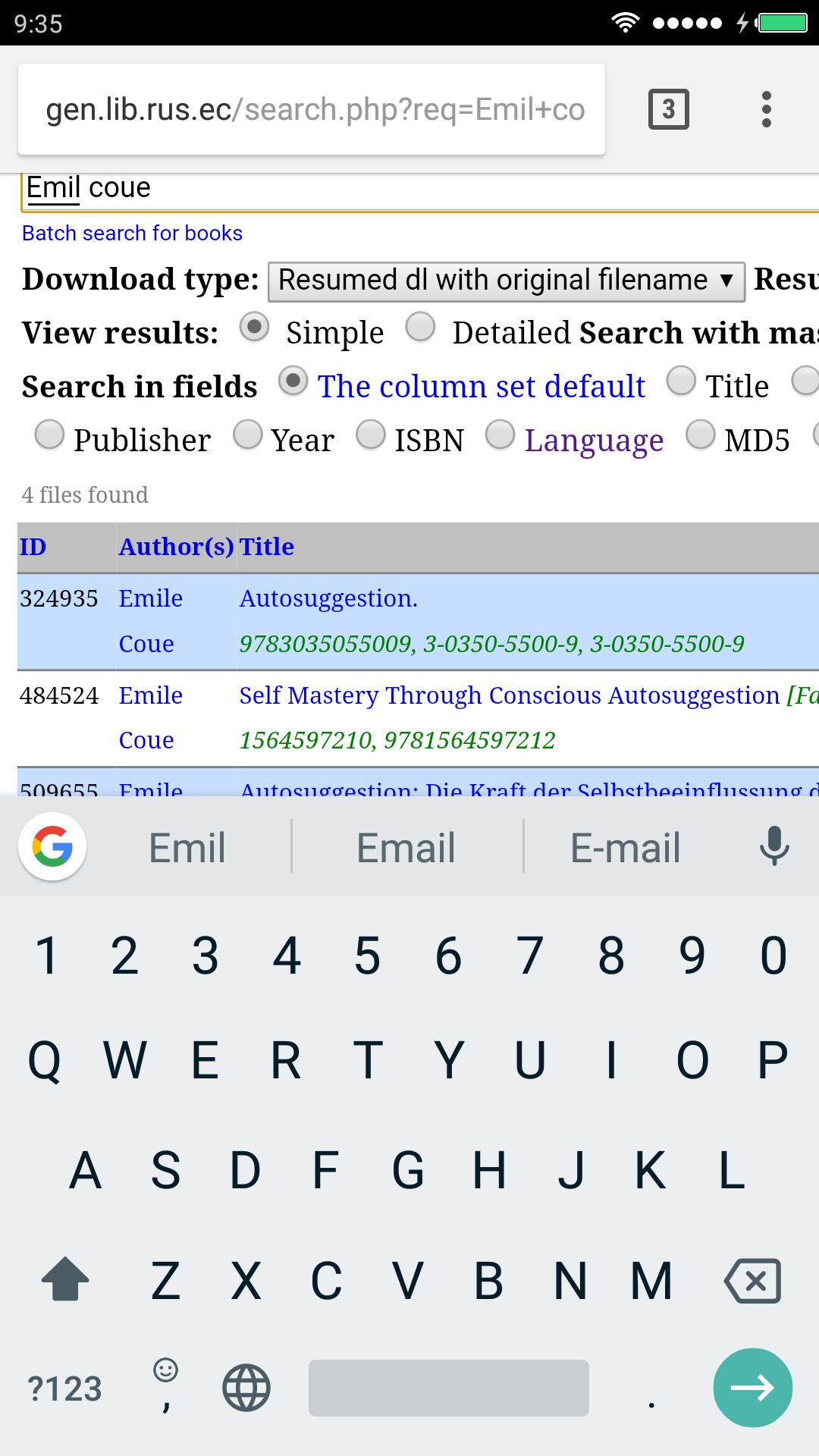
Task: Choose The column set default search field
Action: click(x=293, y=381)
